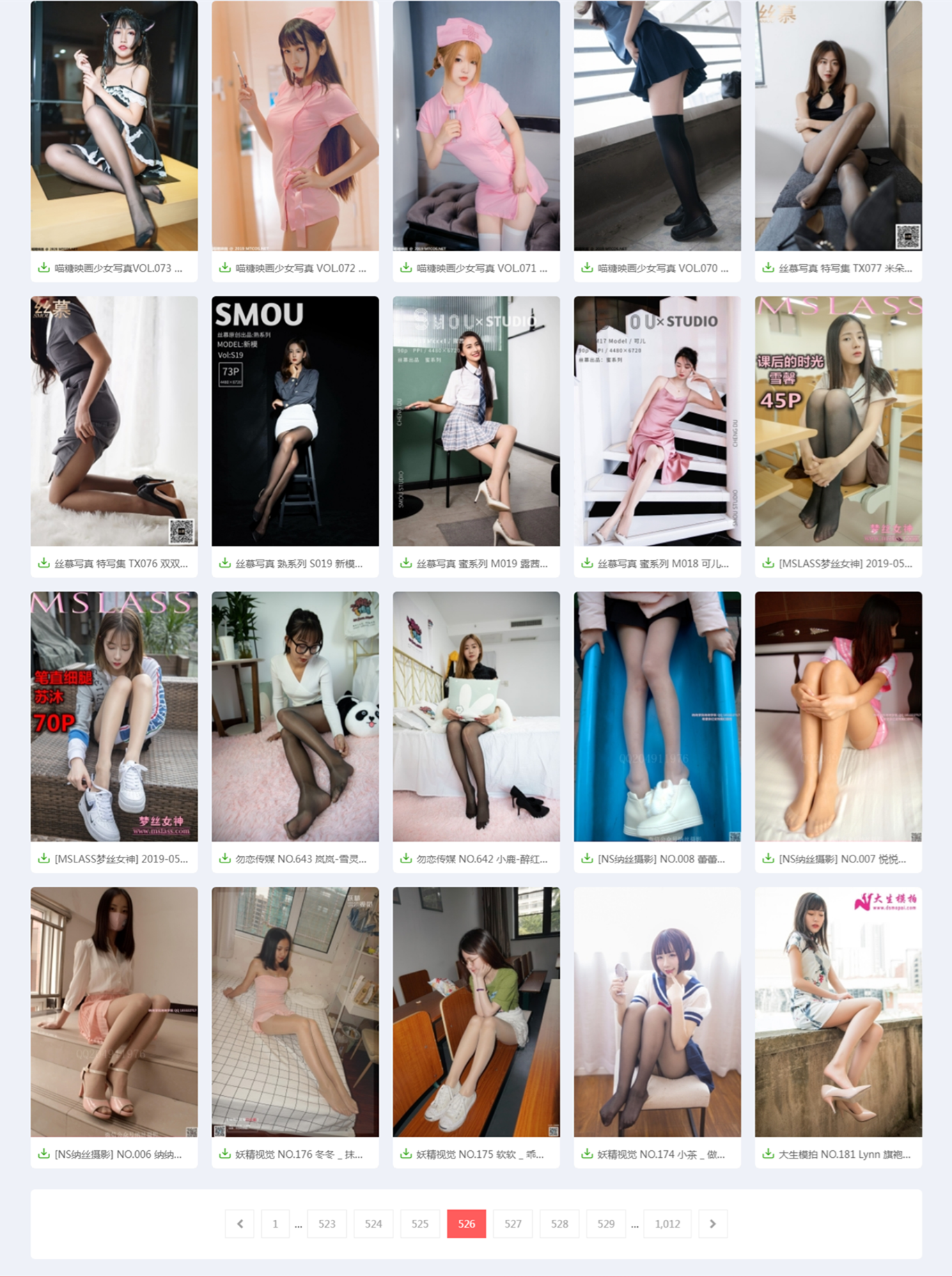
Task: Open the NO.175 gallery card
Action: tap(476, 1012)
